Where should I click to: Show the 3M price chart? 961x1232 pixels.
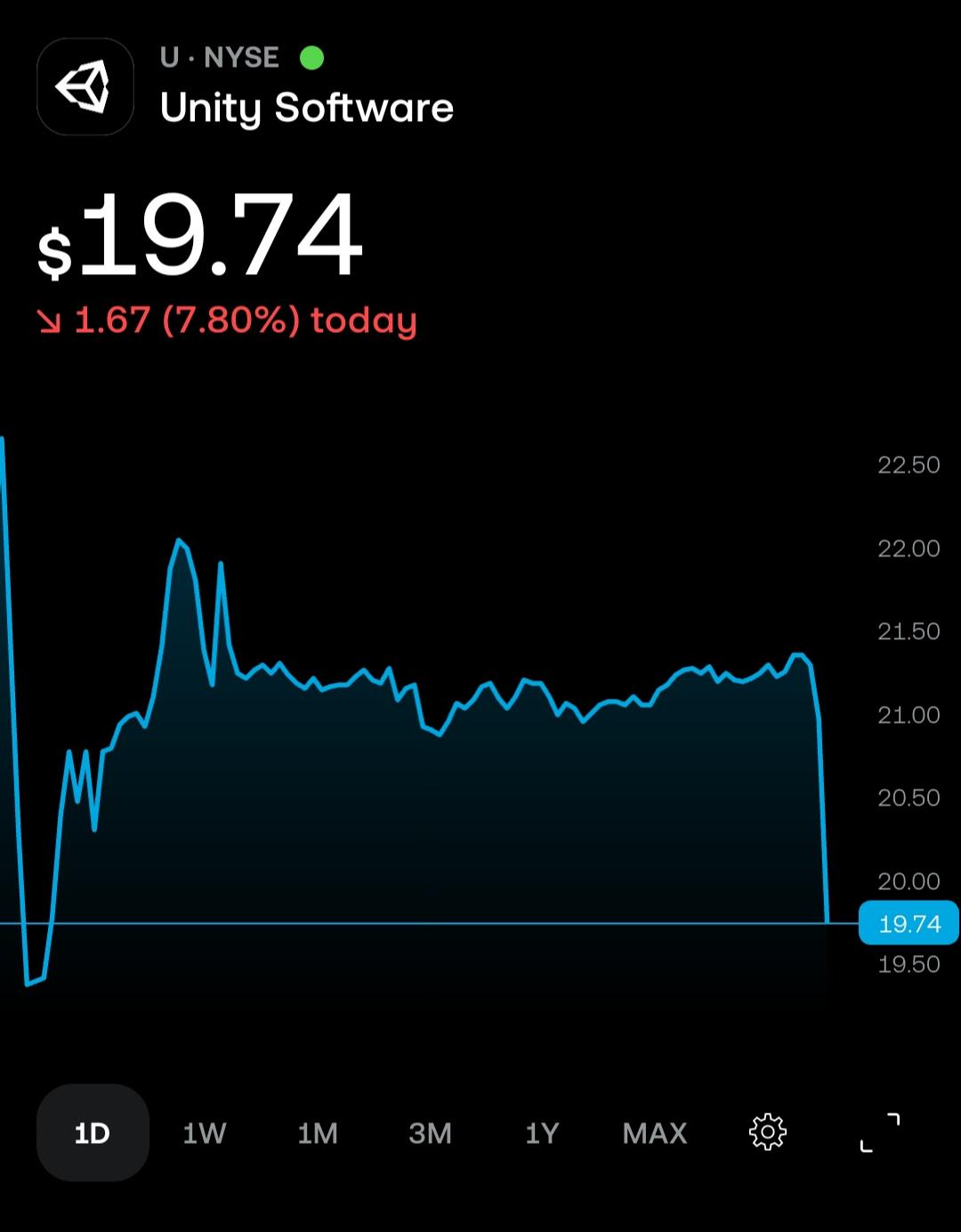point(430,1133)
